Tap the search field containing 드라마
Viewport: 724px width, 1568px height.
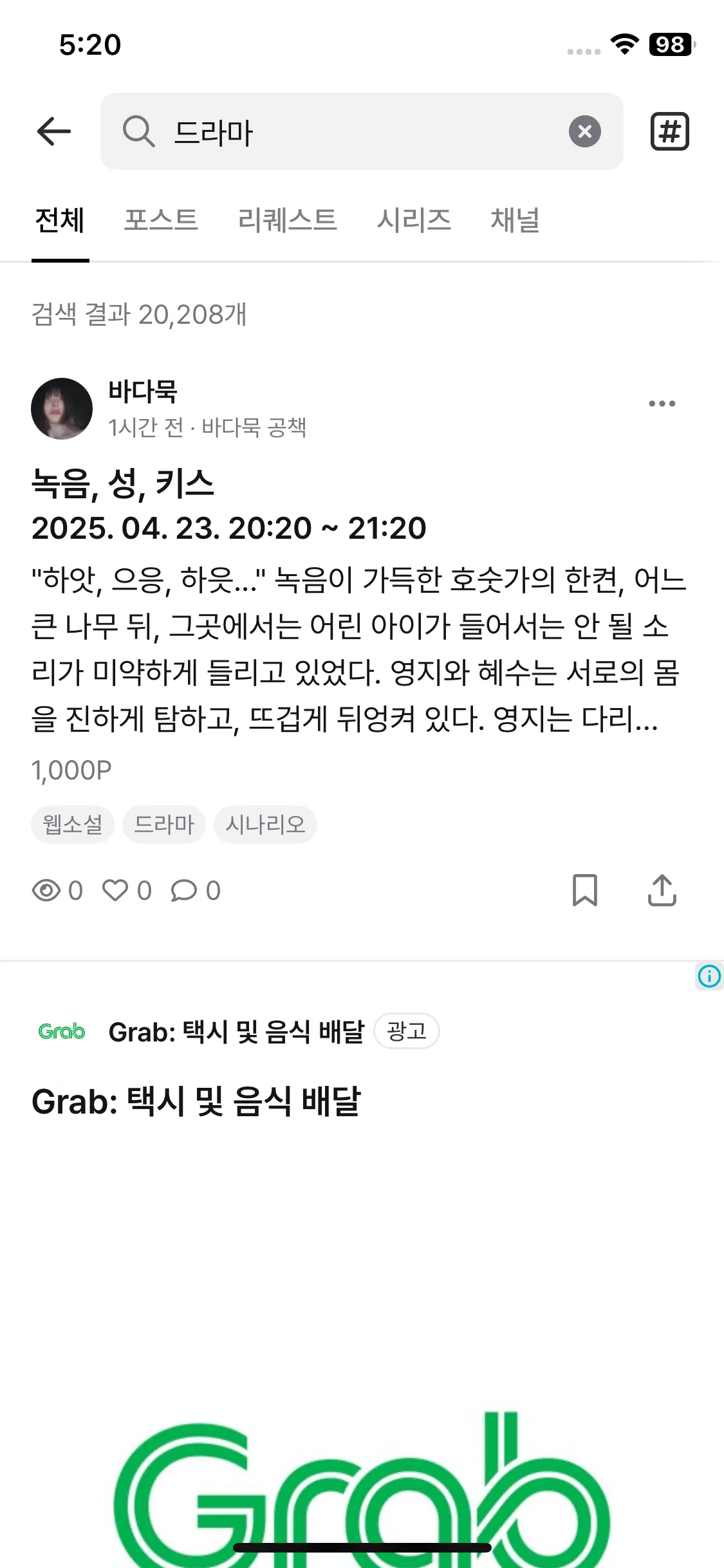point(360,132)
